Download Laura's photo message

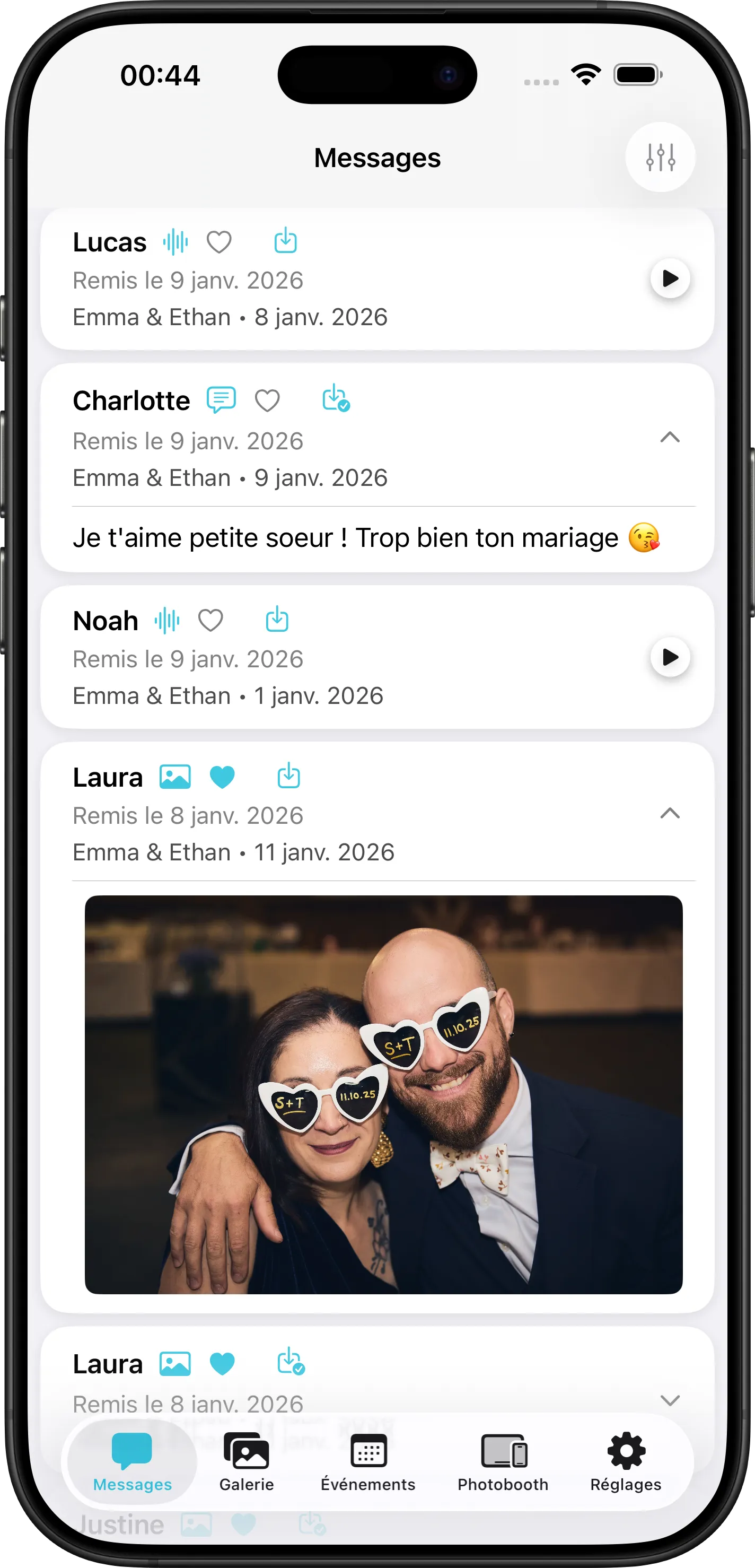click(288, 776)
